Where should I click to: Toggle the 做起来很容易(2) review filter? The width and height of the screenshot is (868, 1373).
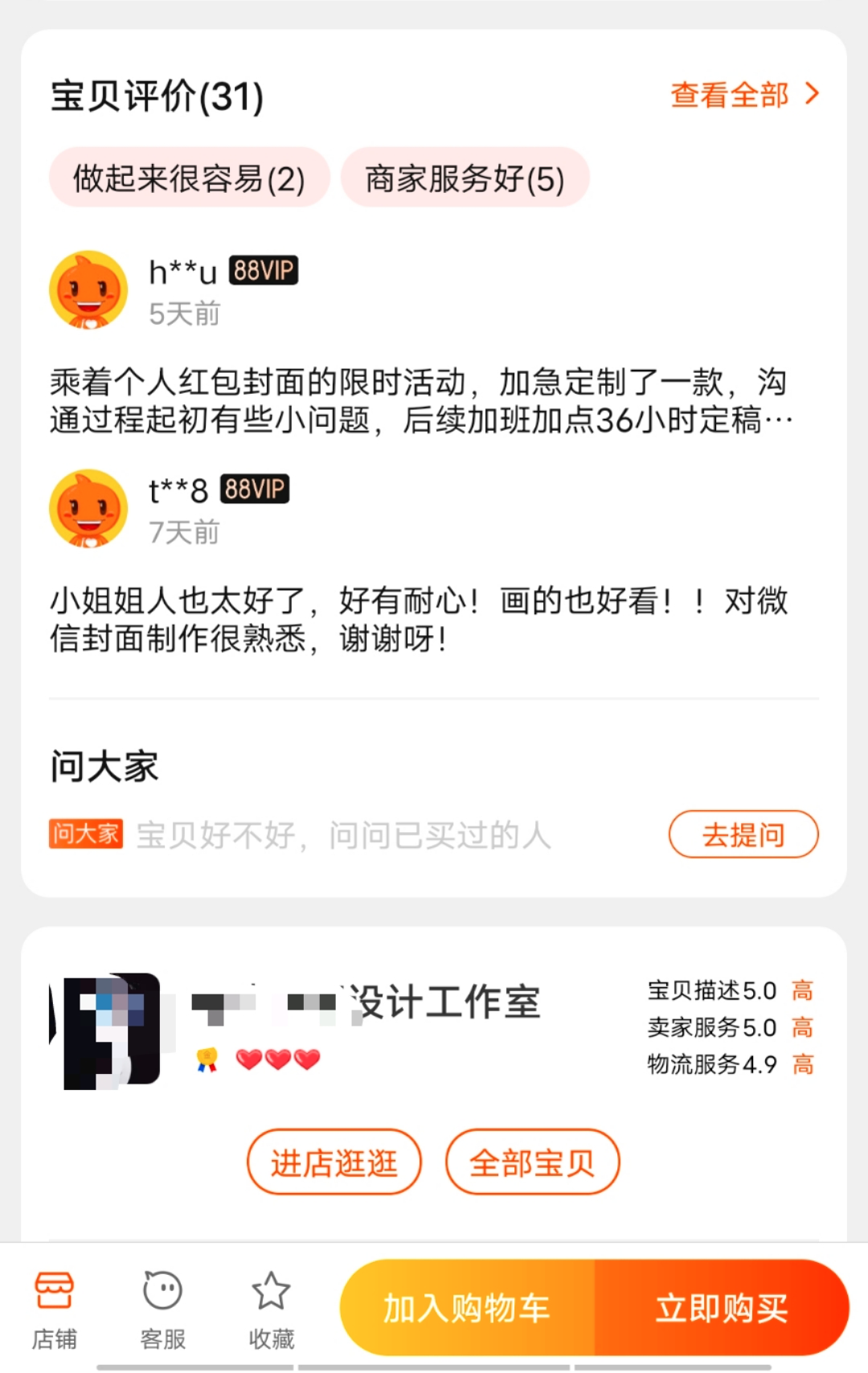190,178
